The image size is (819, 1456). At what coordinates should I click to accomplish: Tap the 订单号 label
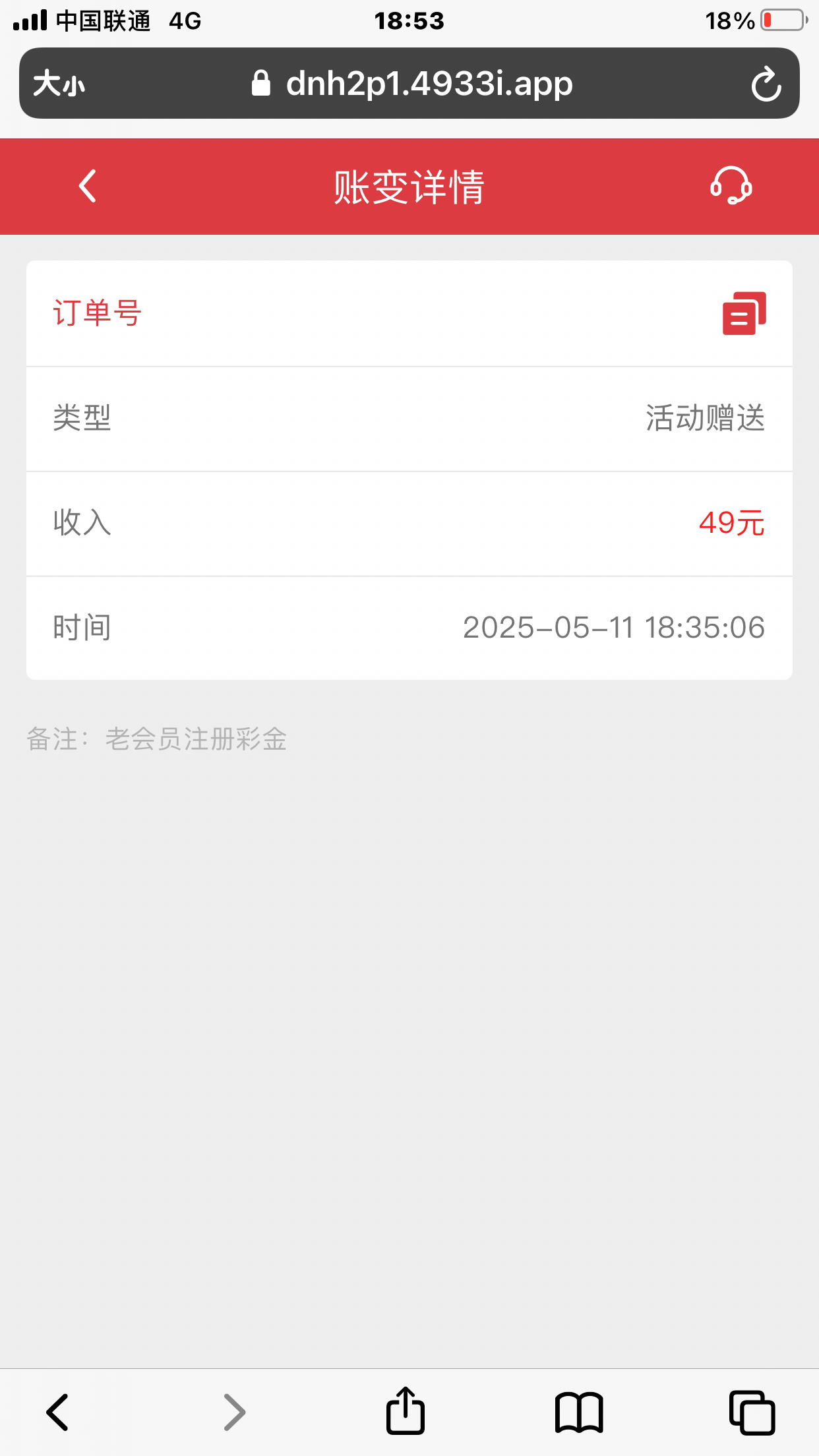(x=96, y=313)
